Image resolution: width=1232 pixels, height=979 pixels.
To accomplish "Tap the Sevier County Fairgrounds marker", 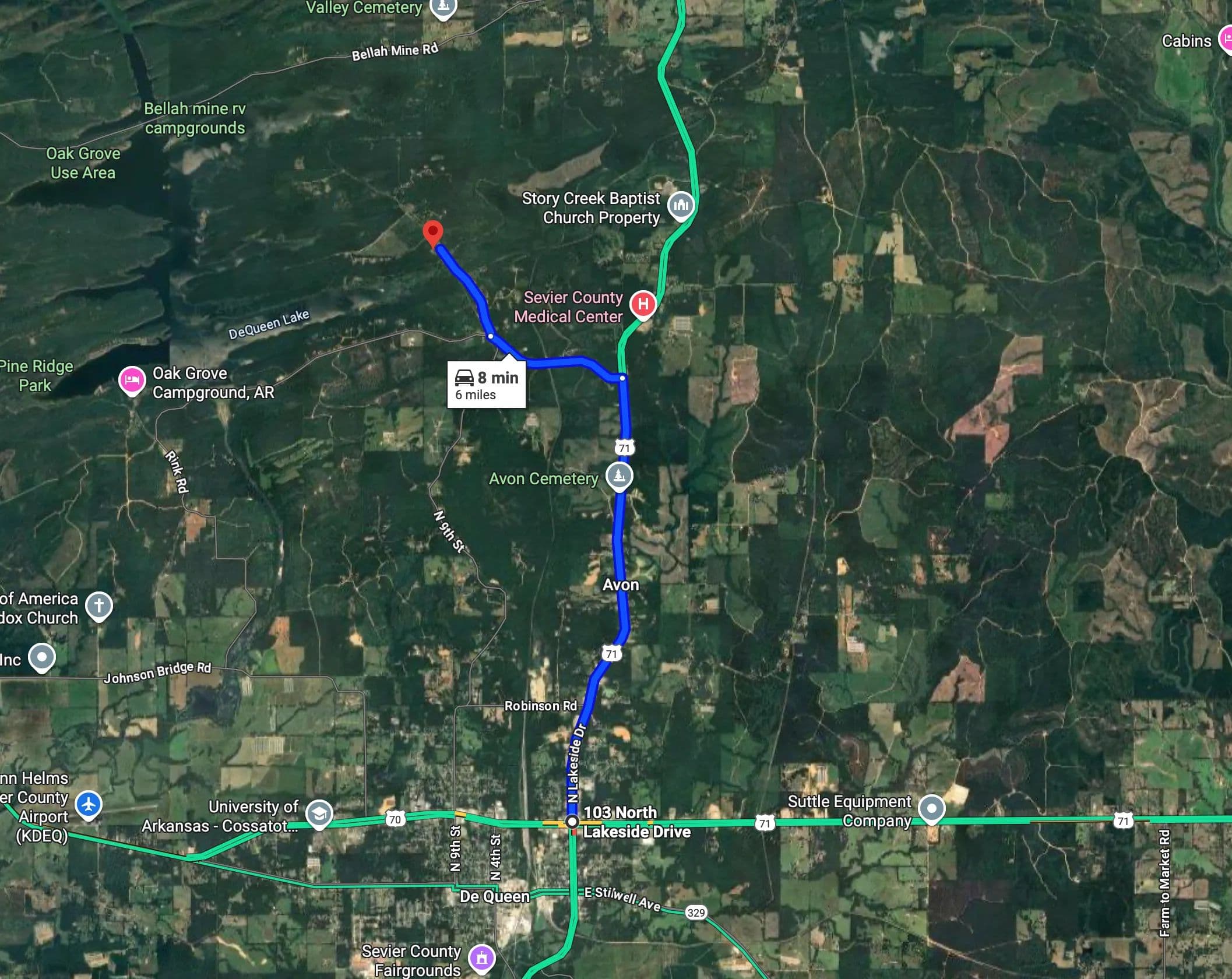I will [x=481, y=957].
